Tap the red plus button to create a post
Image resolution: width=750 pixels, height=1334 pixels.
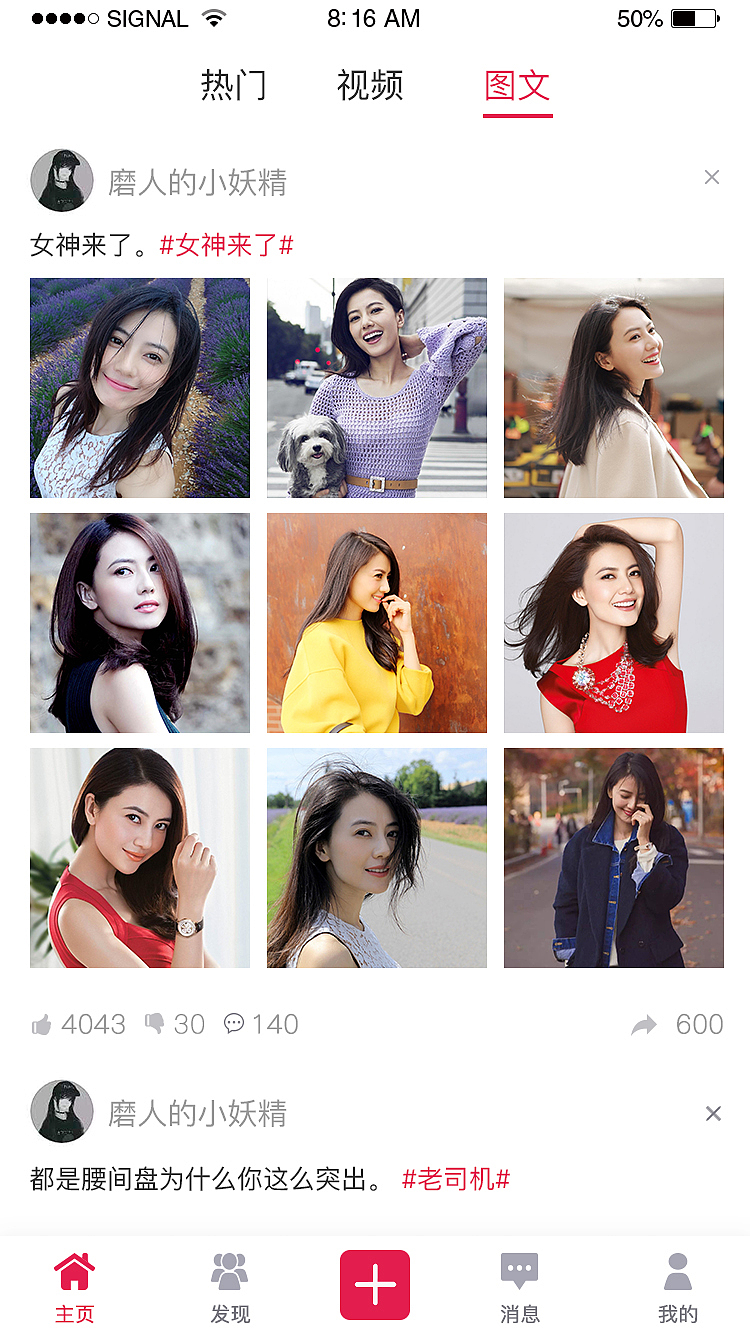374,1285
